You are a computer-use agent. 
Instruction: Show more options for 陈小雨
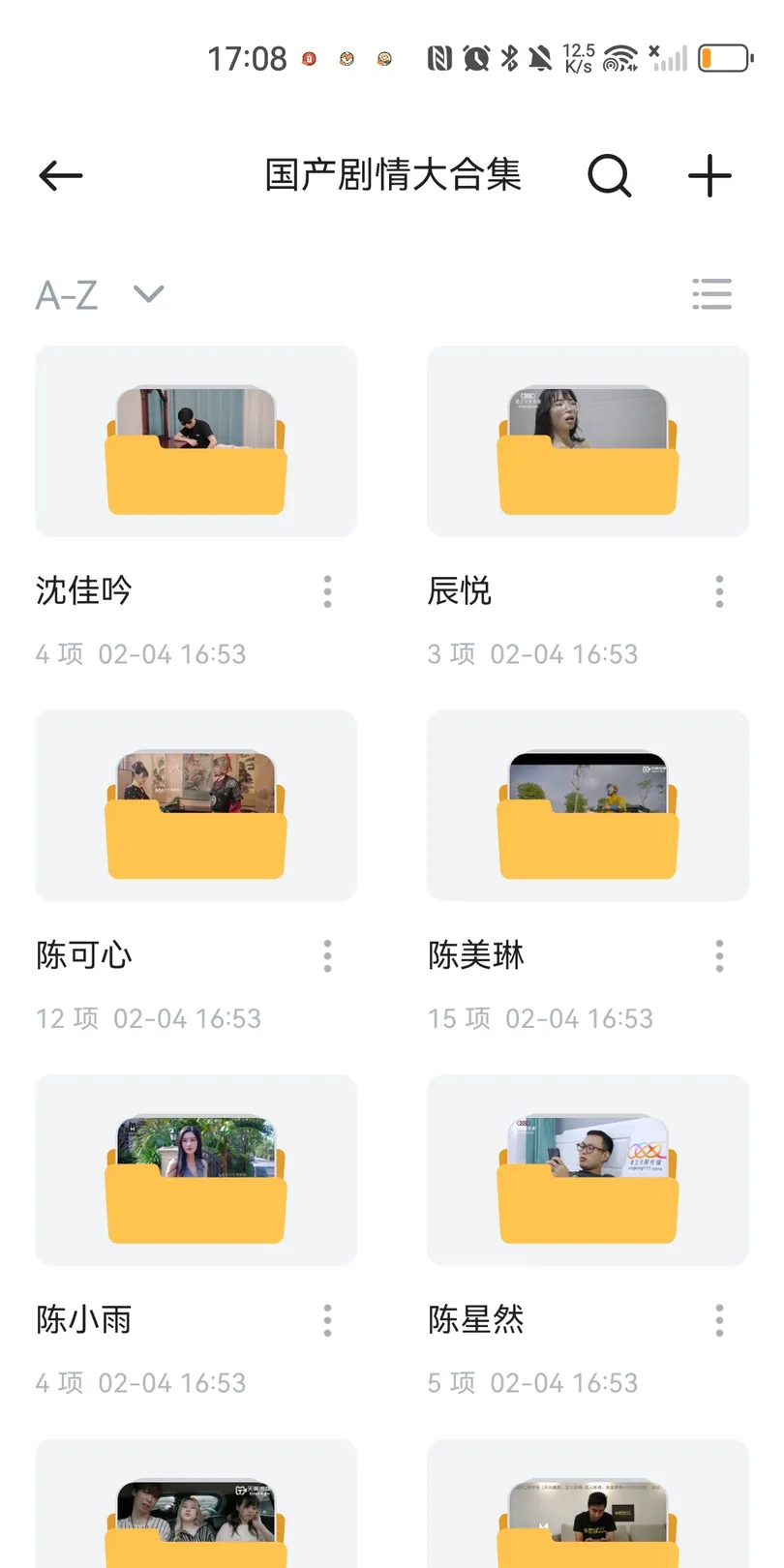(327, 1320)
